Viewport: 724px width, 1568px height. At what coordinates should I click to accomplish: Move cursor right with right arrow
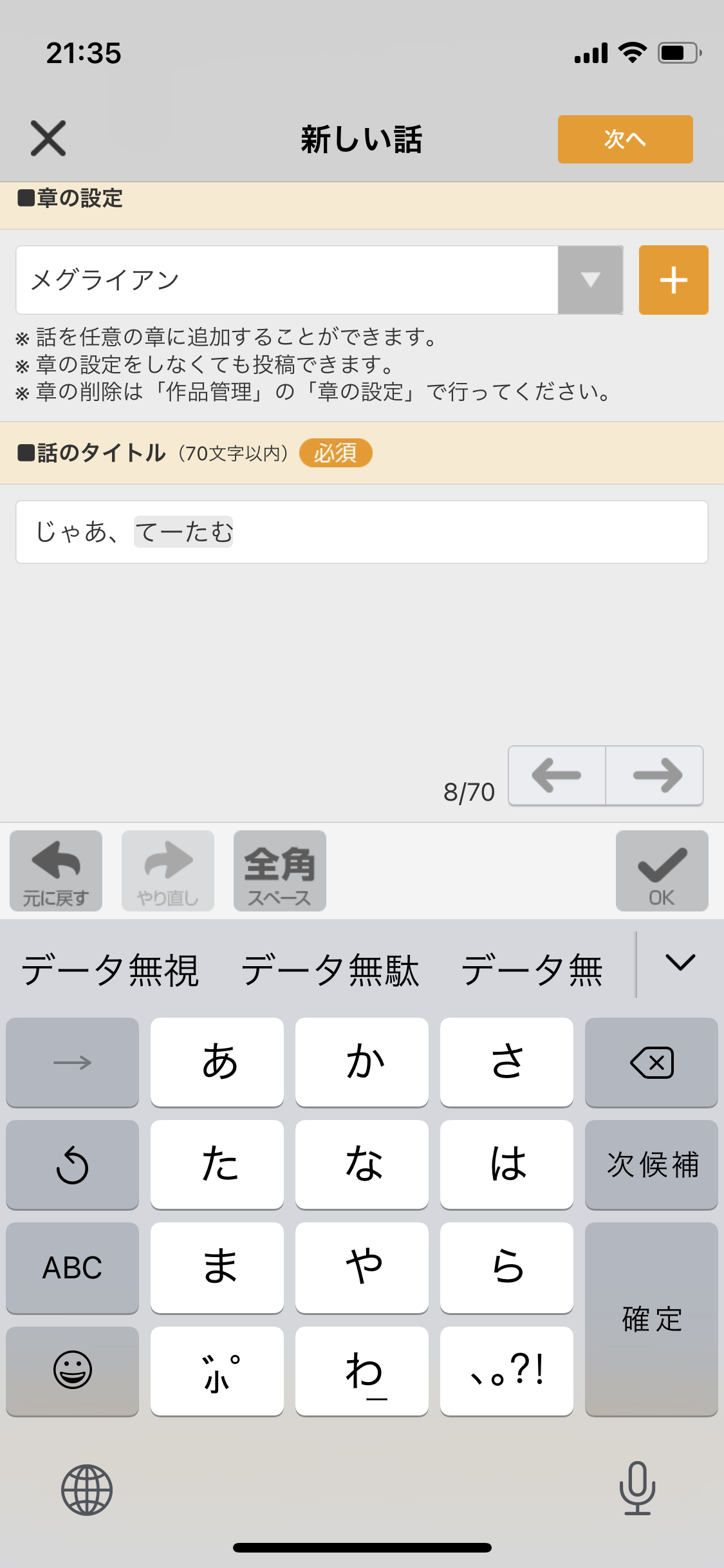click(655, 775)
